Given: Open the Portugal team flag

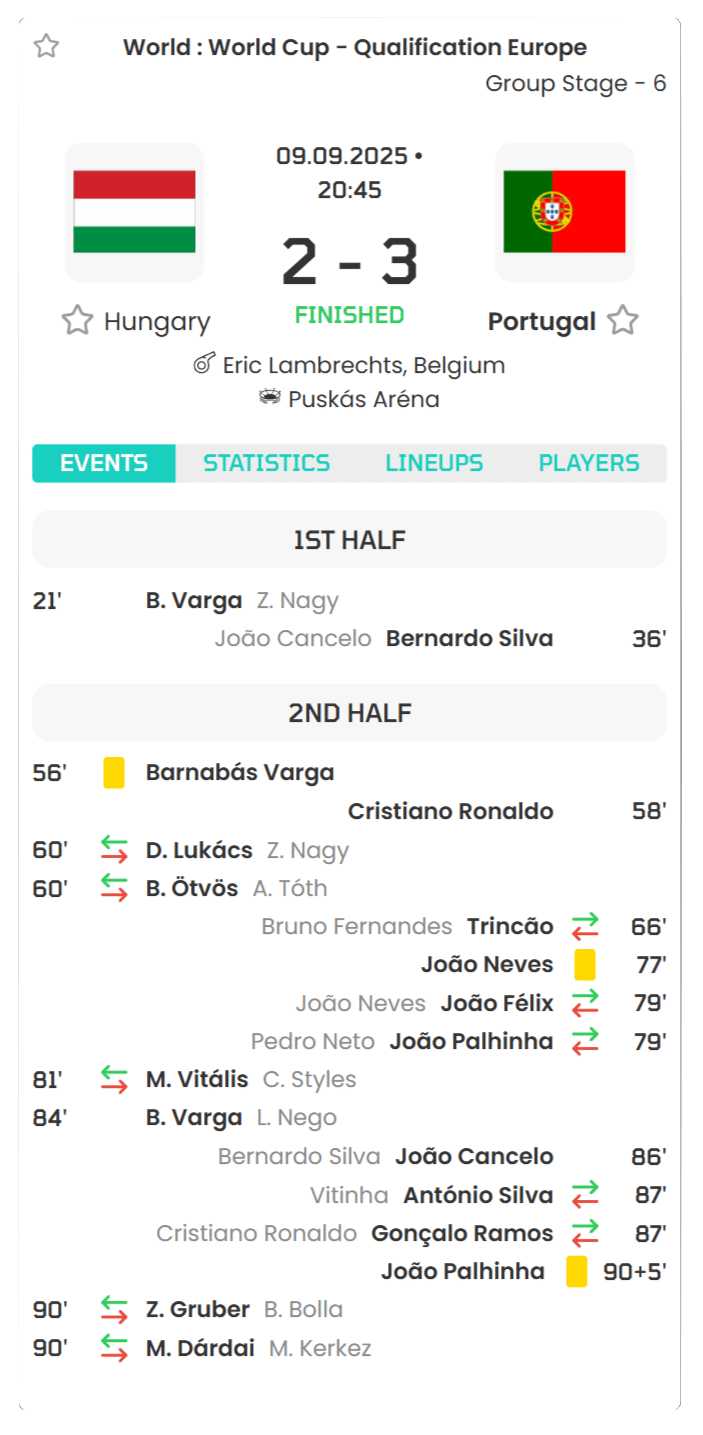Looking at the screenshot, I should [x=564, y=212].
